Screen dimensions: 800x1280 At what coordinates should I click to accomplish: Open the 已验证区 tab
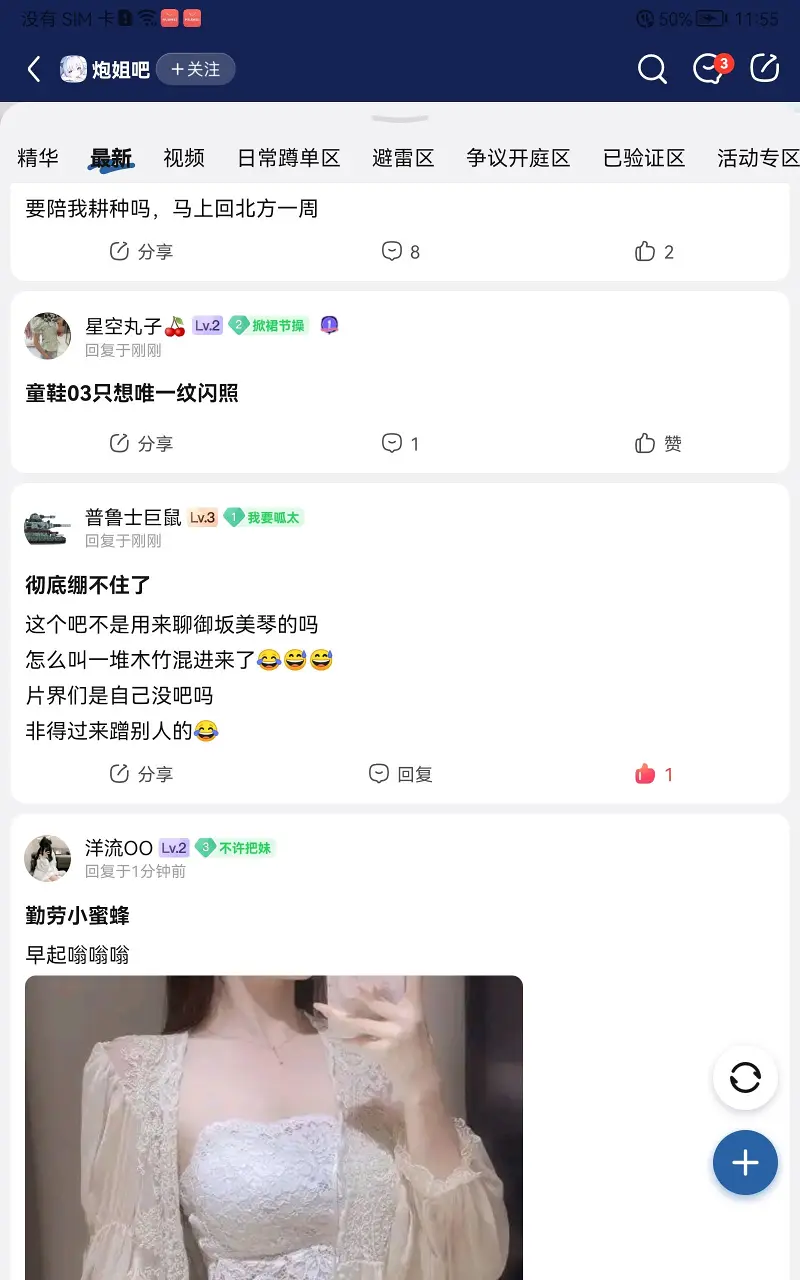click(x=644, y=158)
